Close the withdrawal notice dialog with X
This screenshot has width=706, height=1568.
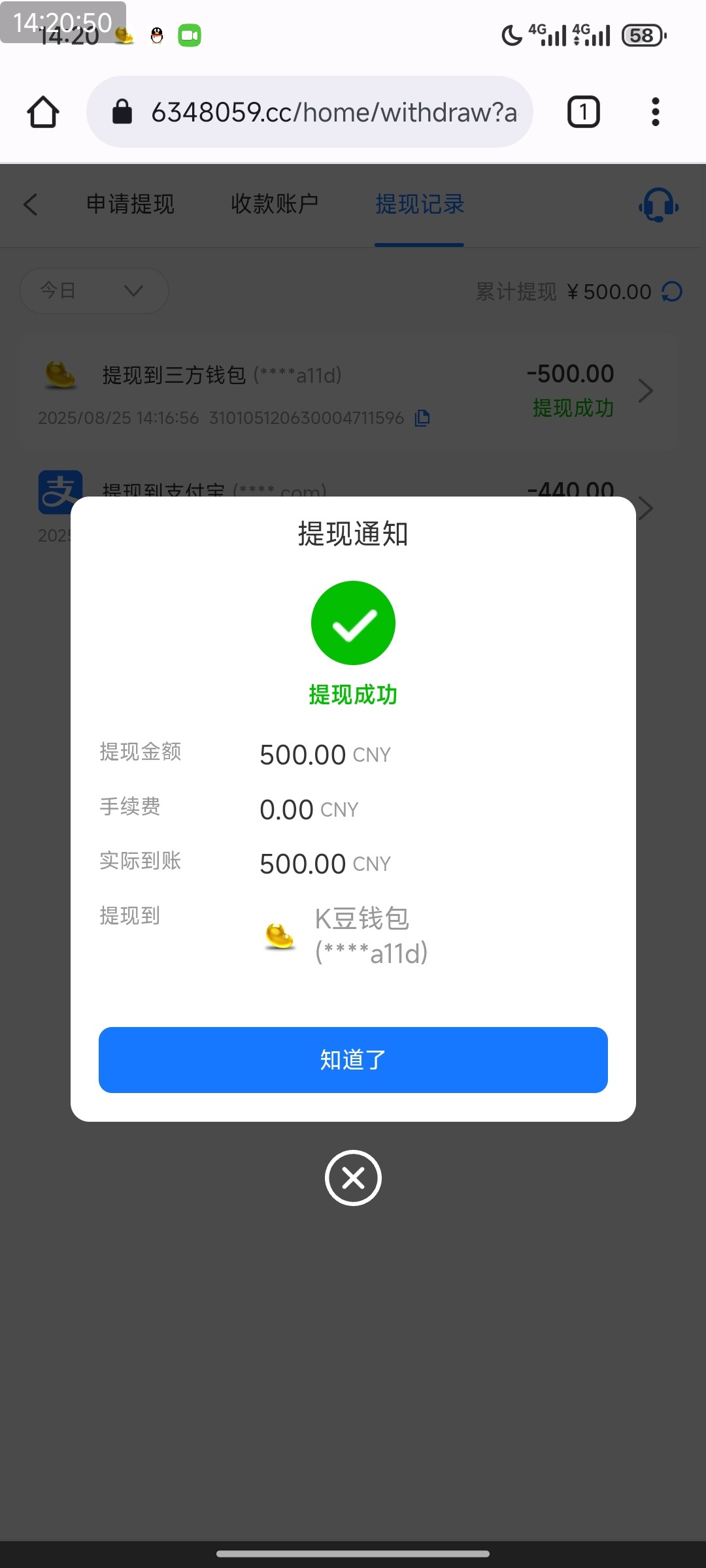(x=353, y=1178)
